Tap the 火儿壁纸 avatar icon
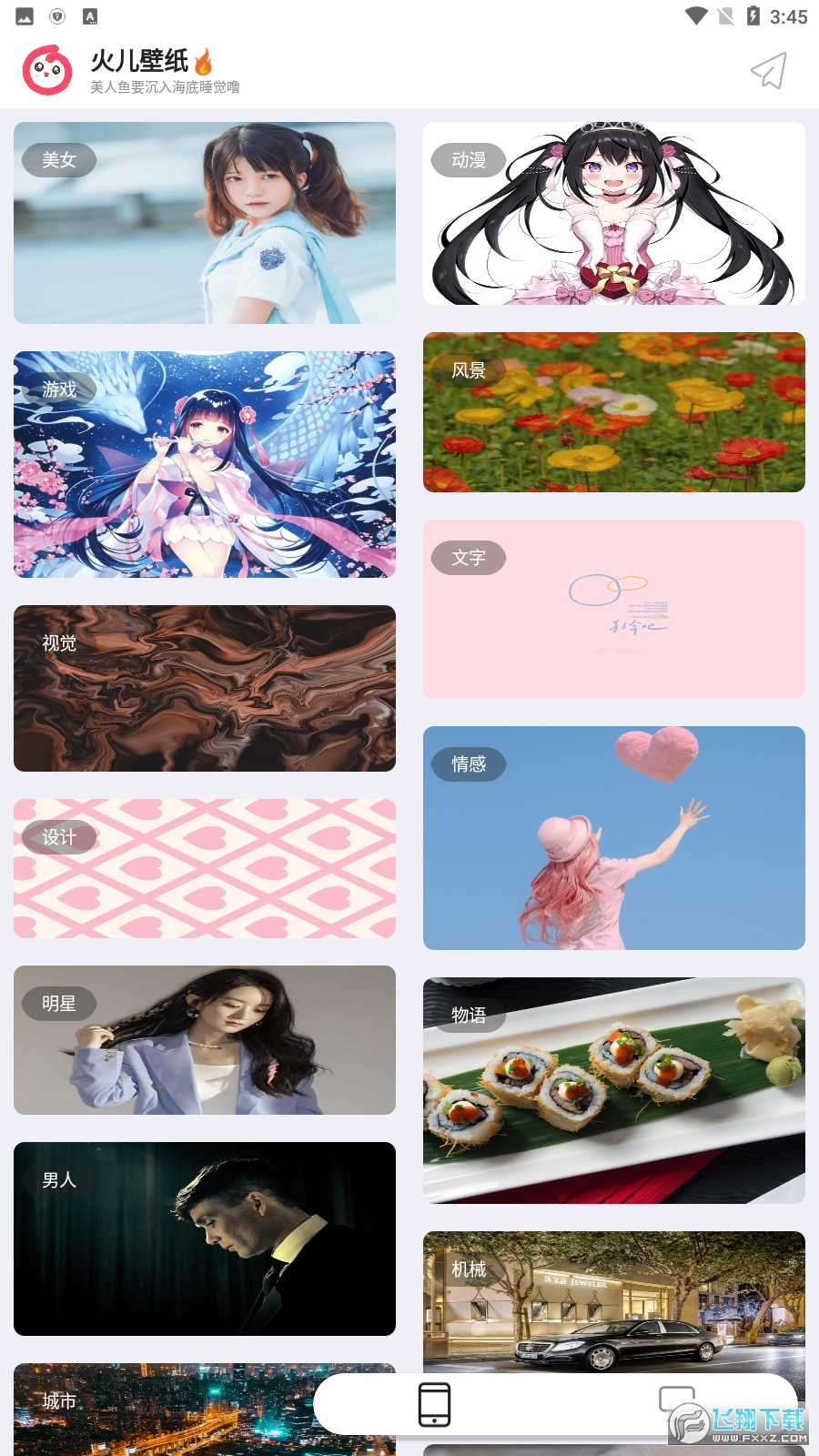 (47, 71)
